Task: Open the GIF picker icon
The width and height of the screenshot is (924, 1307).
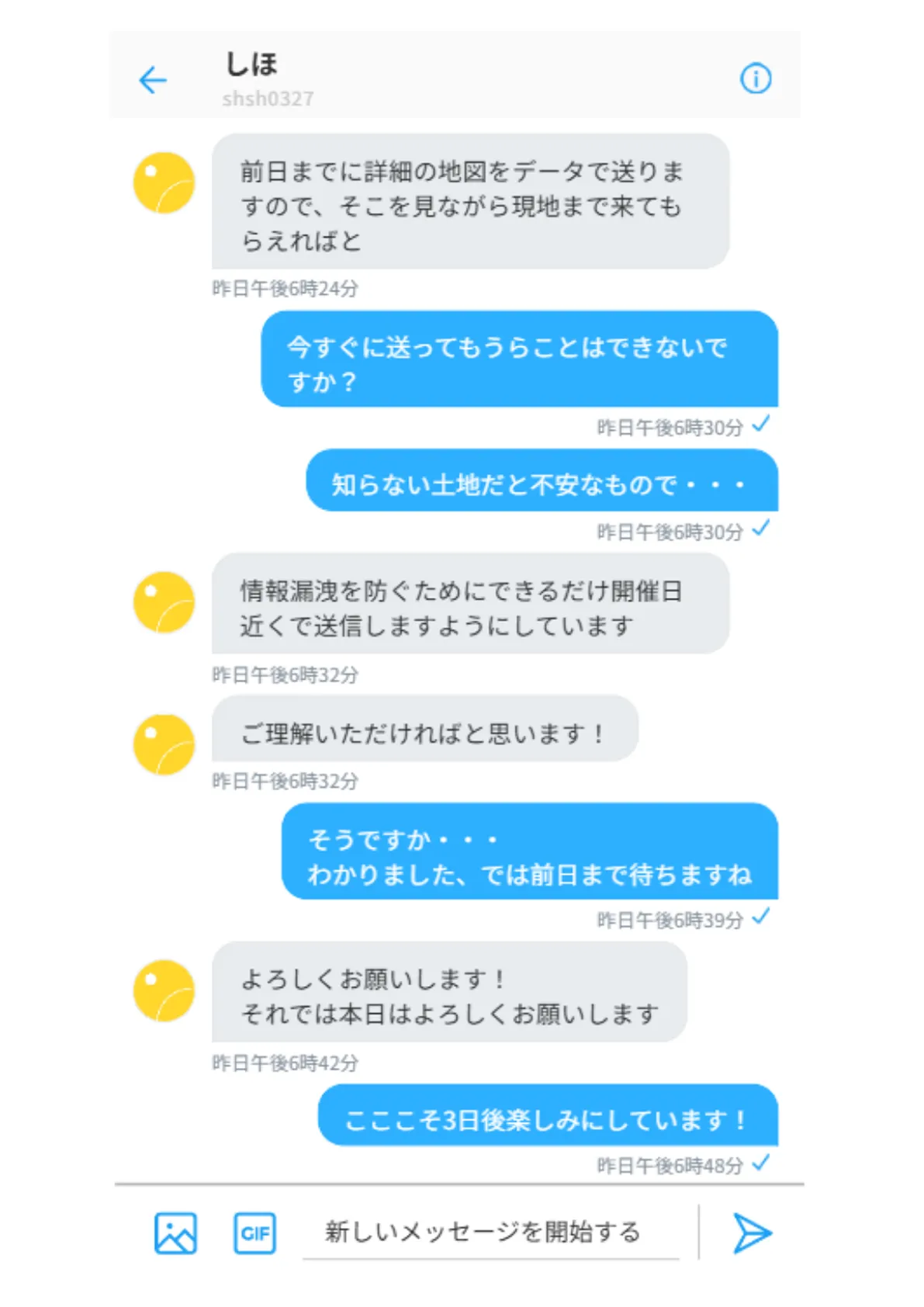Action: [254, 1233]
